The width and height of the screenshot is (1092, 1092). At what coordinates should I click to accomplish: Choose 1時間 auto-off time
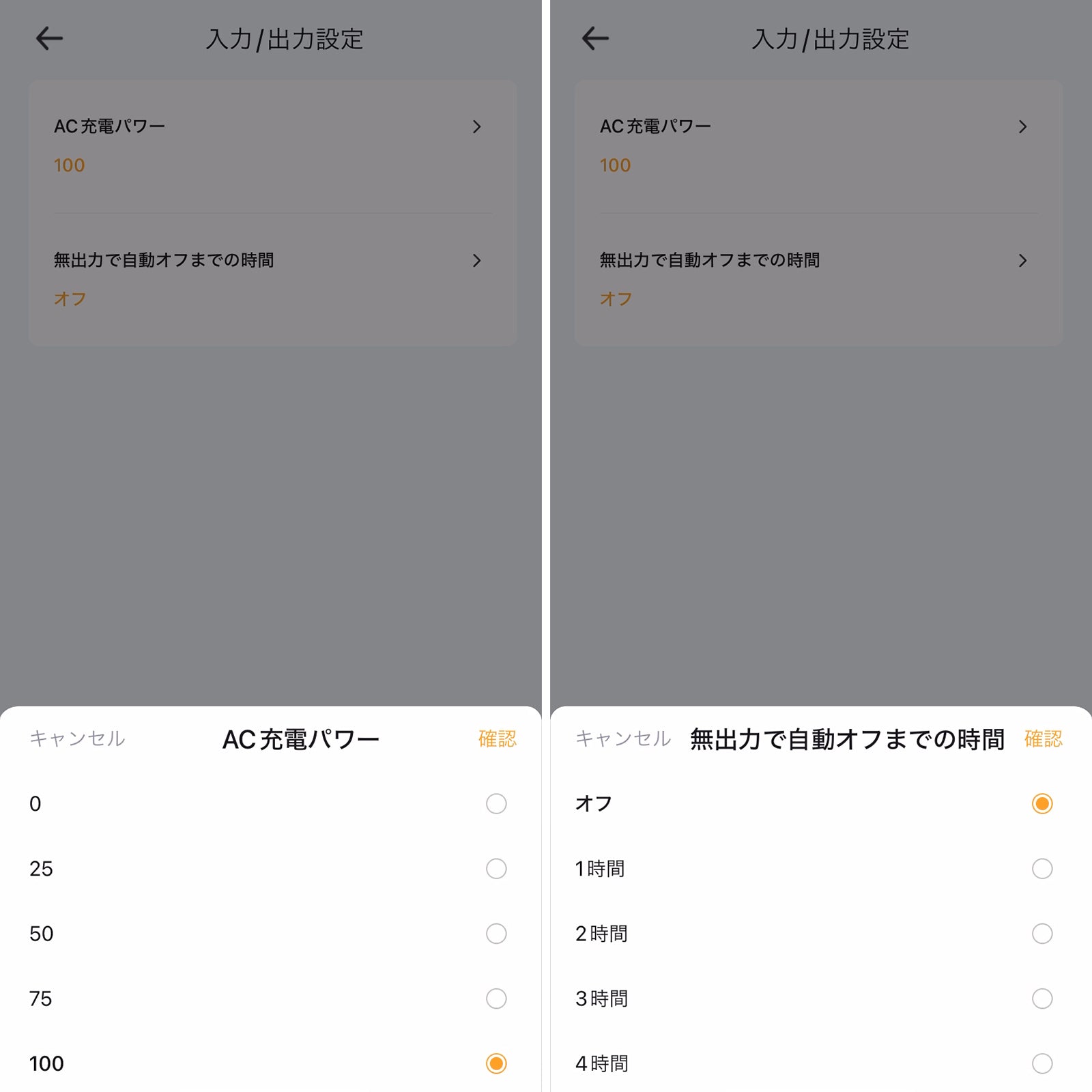tap(1041, 869)
